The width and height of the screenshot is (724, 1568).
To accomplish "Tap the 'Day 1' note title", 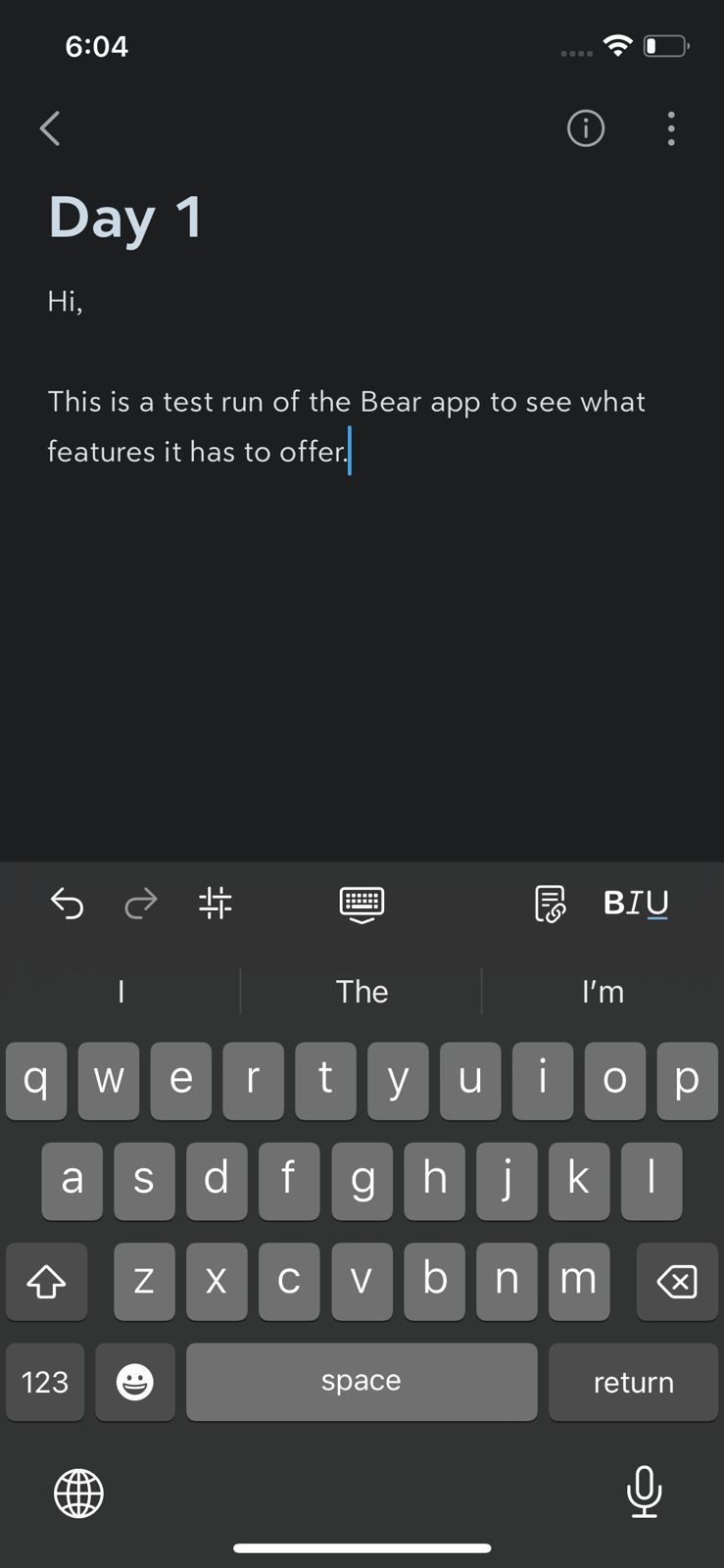I will coord(124,218).
